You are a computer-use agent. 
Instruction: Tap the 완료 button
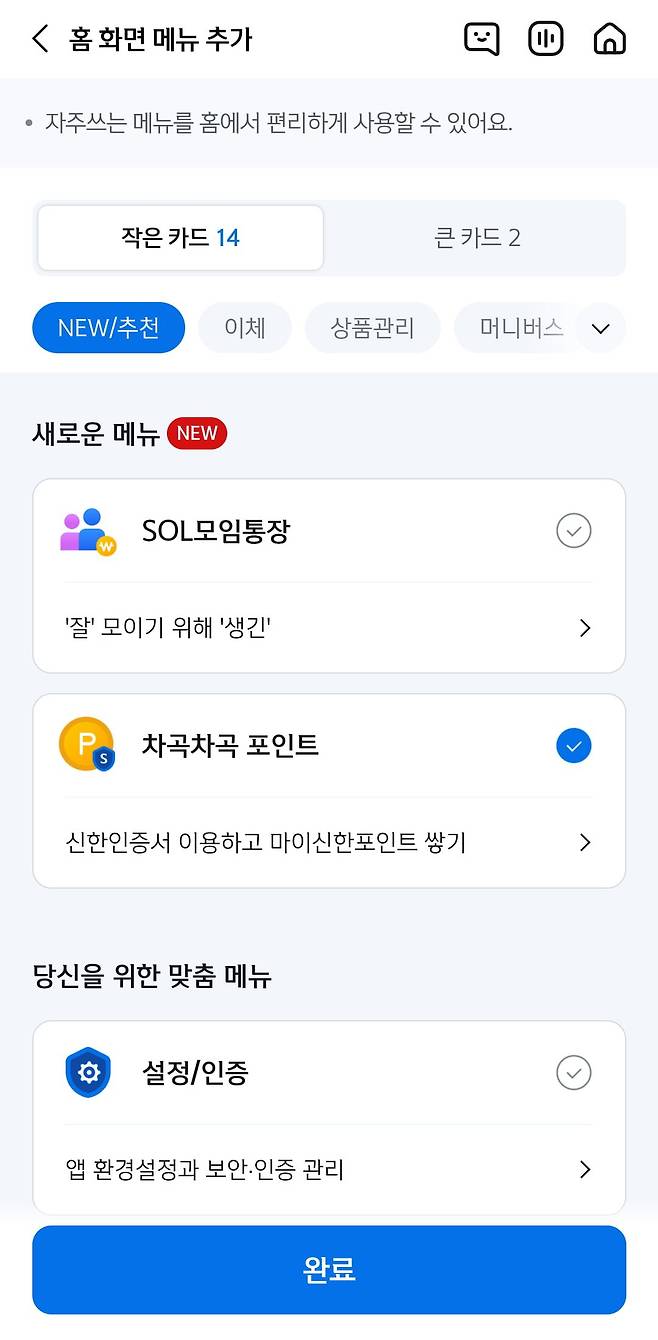click(x=329, y=1270)
